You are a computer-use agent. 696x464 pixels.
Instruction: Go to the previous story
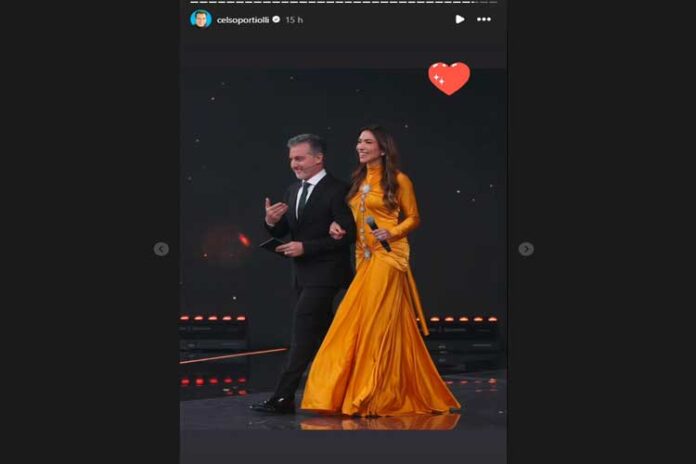161,249
